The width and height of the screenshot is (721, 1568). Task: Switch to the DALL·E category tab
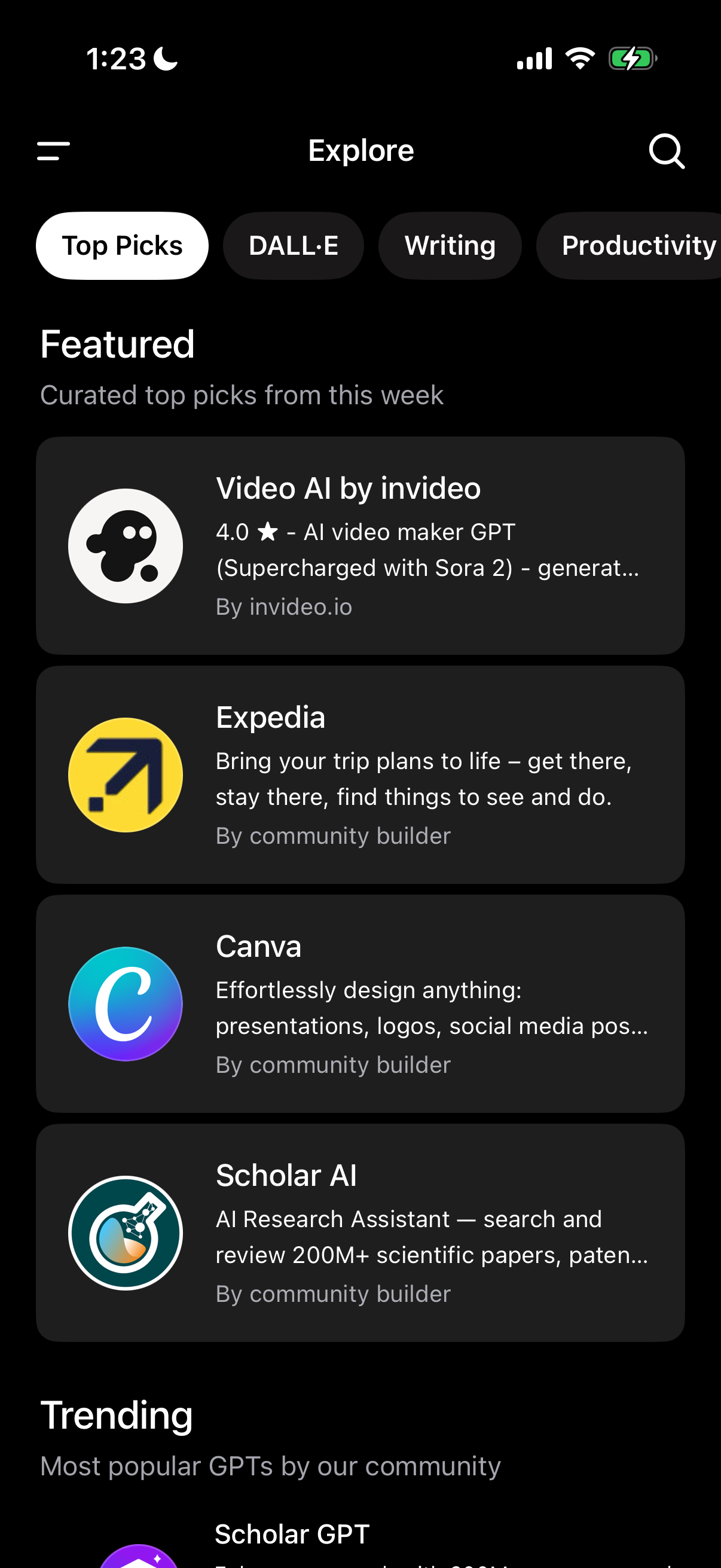pos(294,245)
